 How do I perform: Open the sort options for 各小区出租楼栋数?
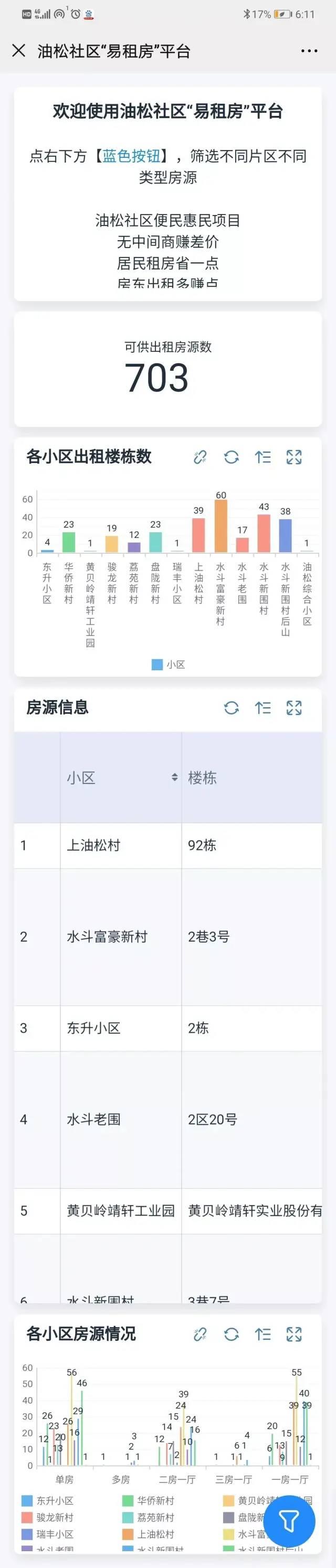point(263,457)
